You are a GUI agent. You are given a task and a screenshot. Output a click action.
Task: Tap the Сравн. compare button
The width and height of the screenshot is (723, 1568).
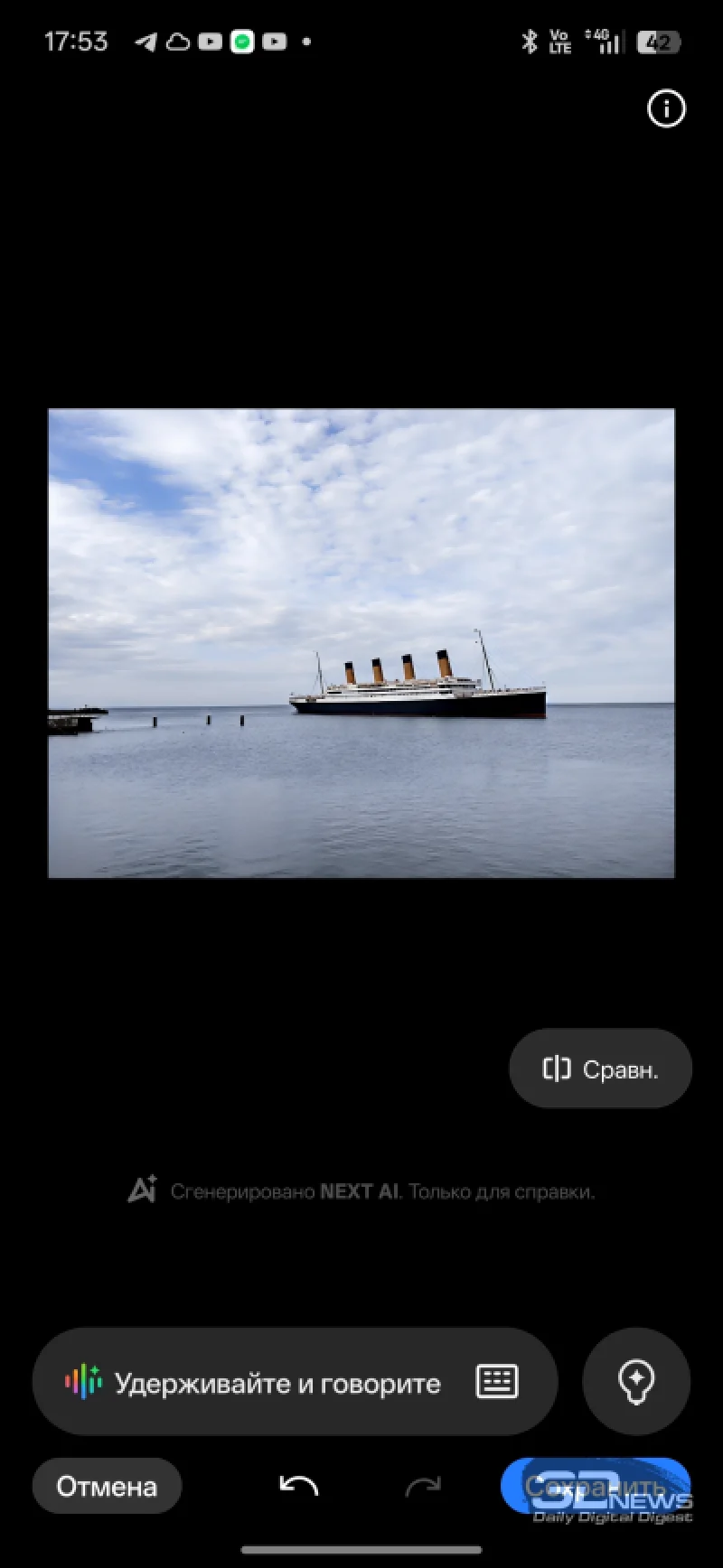click(x=601, y=1069)
